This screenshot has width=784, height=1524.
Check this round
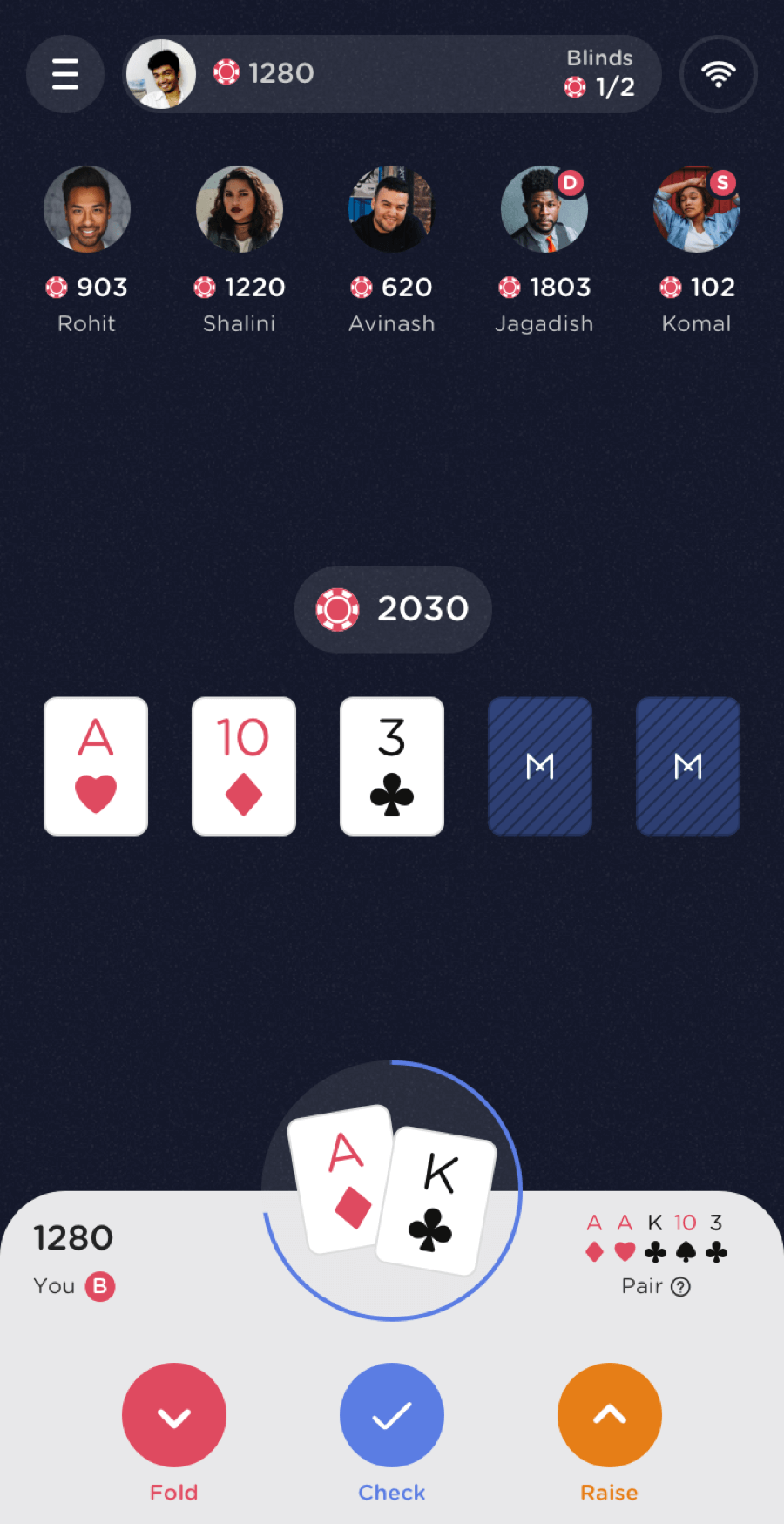point(392,1415)
